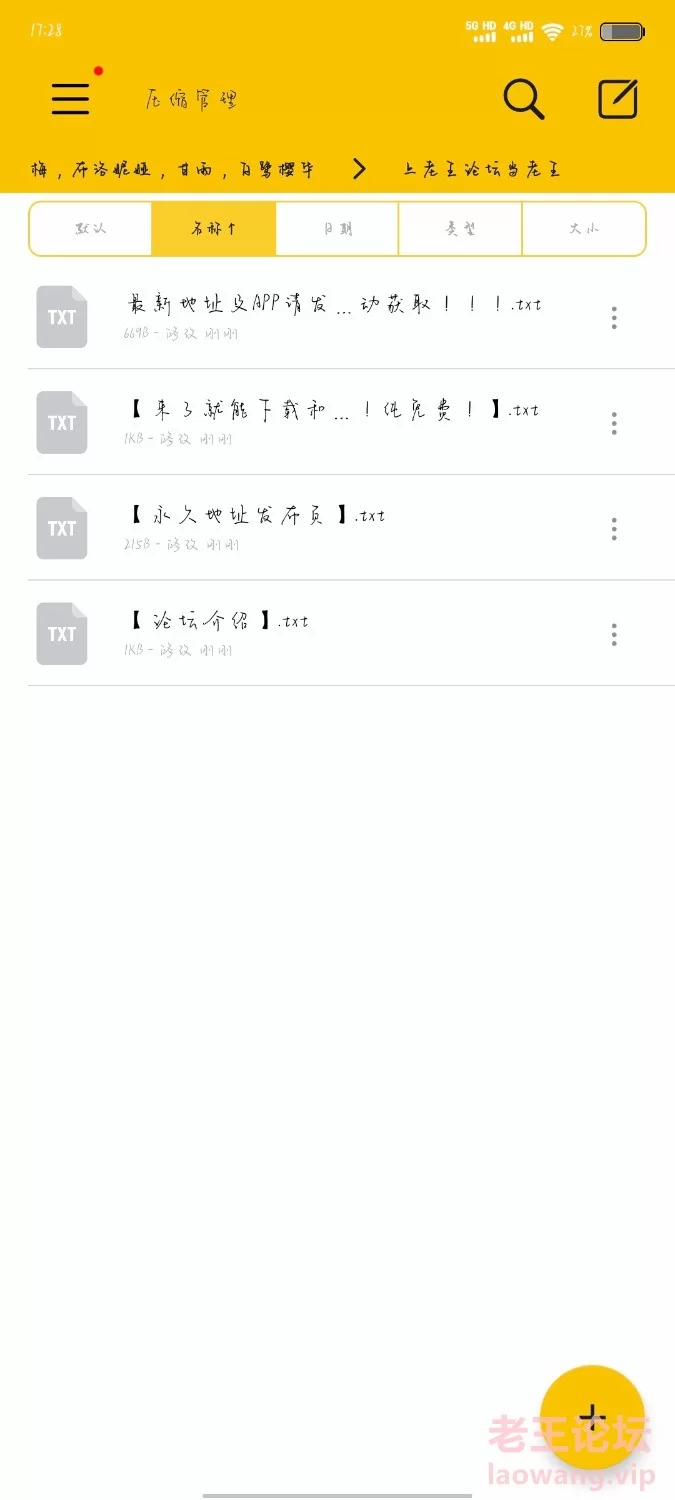The height and width of the screenshot is (1500, 675).
Task: Open more options for 【来了就能下载和…】 file
Action: [x=614, y=424]
